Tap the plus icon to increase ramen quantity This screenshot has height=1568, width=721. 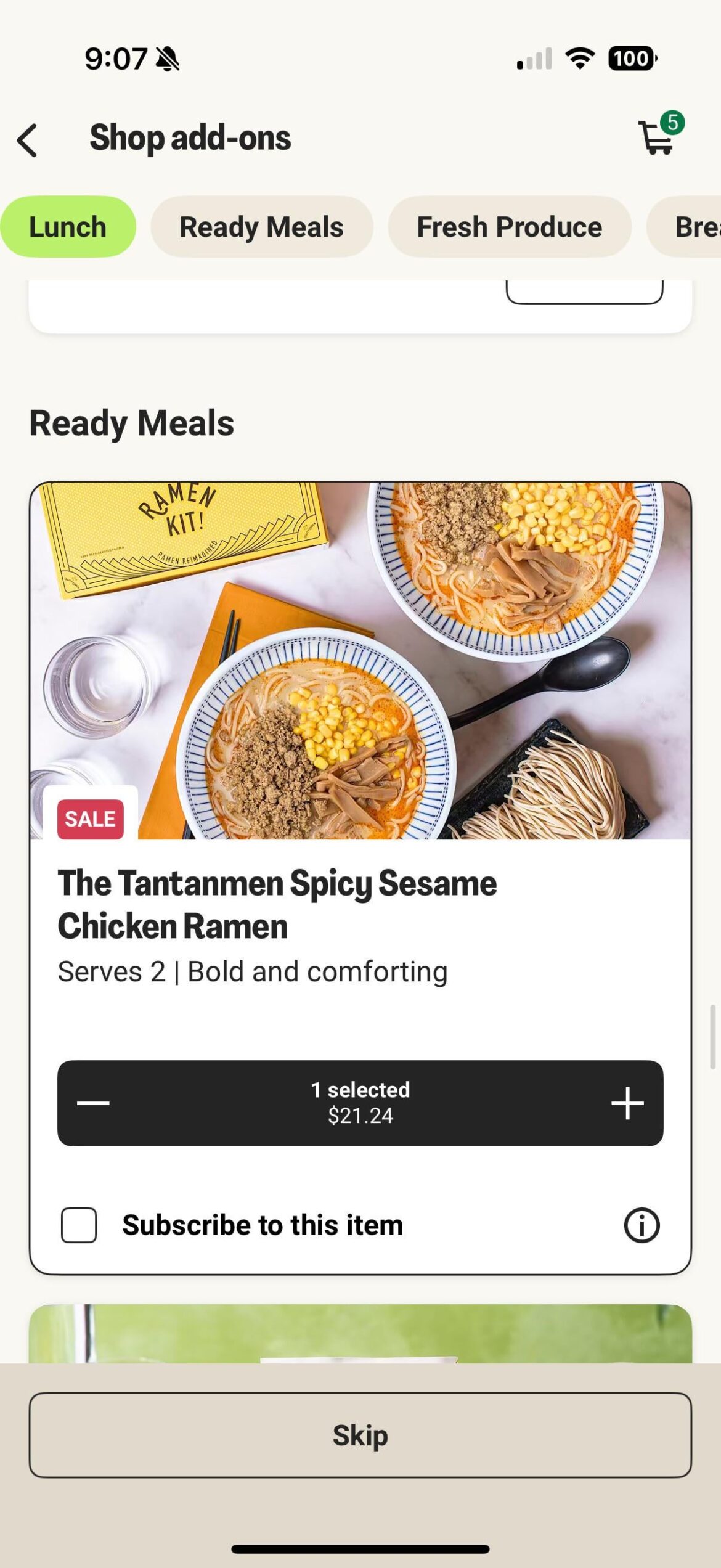627,1103
